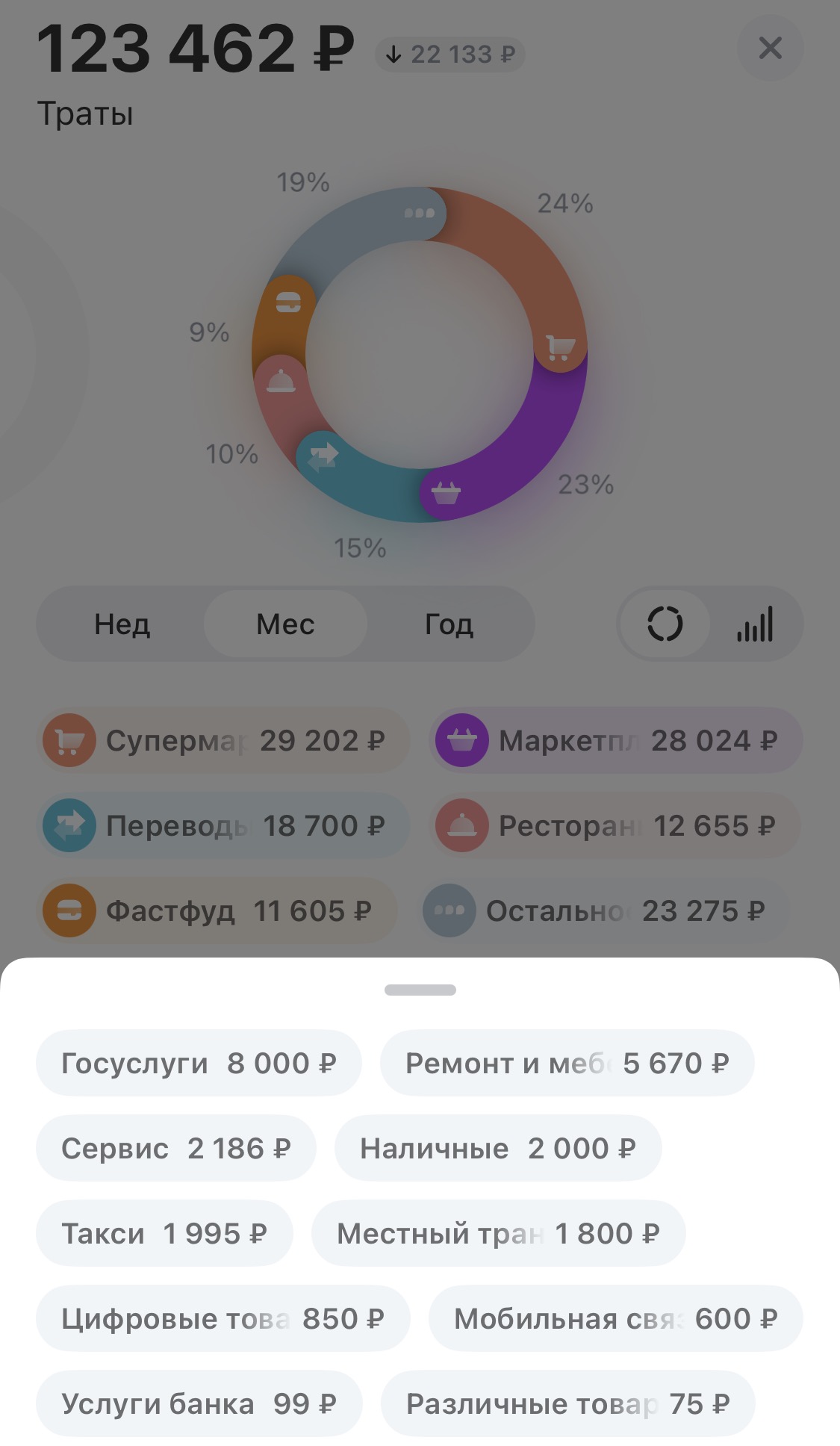Select the Нед period option
840x1446 pixels.
click(122, 624)
